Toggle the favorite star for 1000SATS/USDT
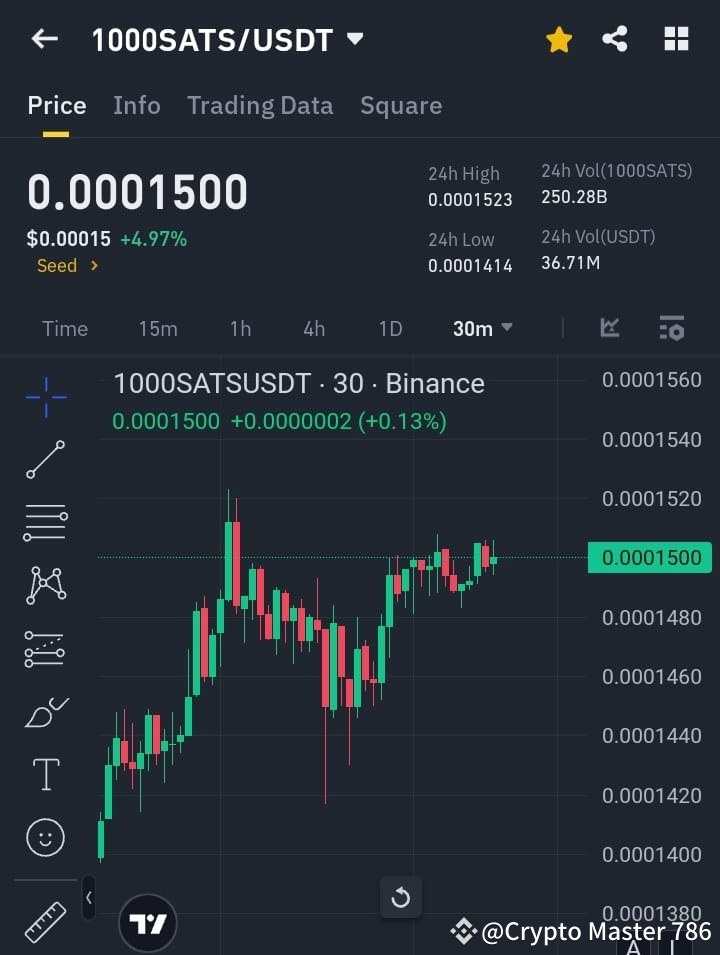This screenshot has width=720, height=955. 558,39
